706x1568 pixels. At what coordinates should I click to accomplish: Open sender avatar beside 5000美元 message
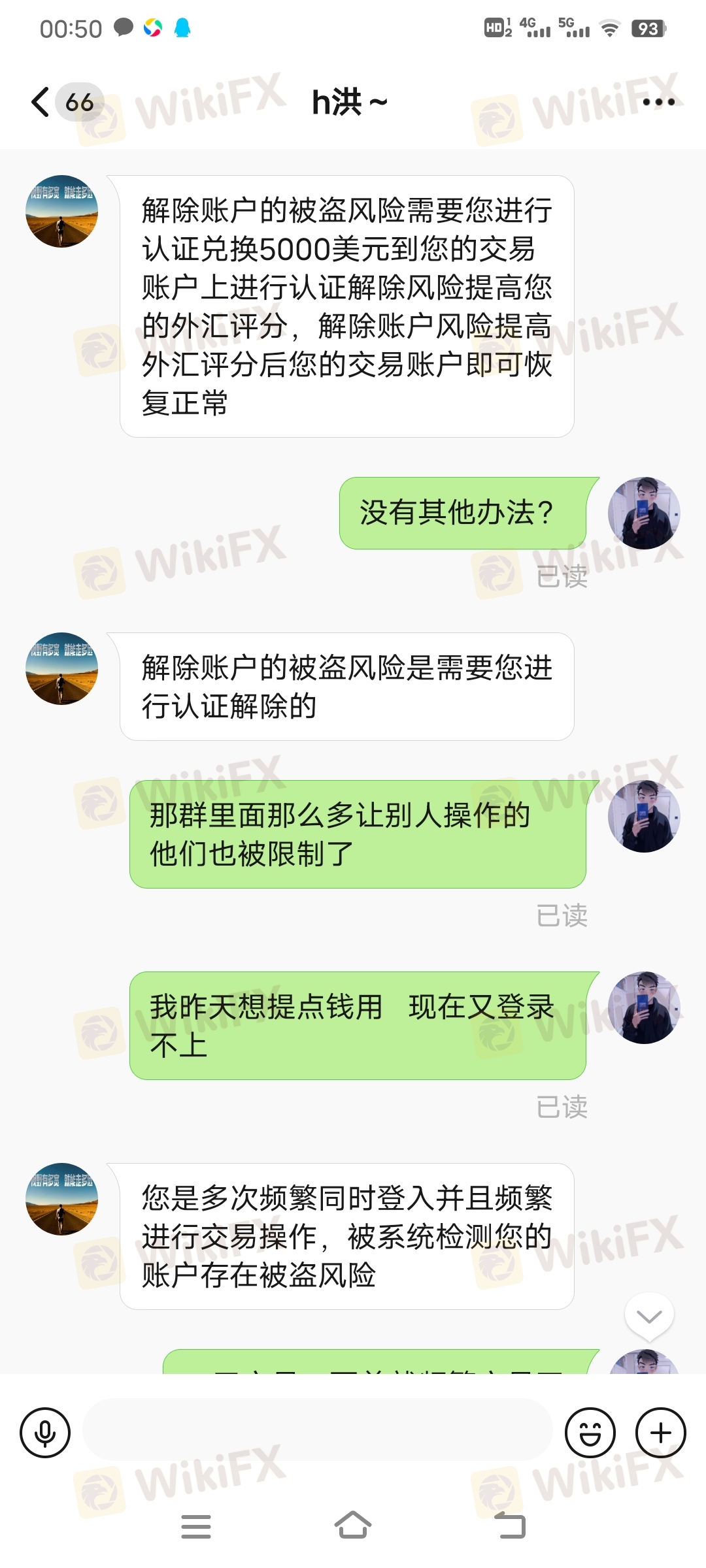(x=61, y=211)
